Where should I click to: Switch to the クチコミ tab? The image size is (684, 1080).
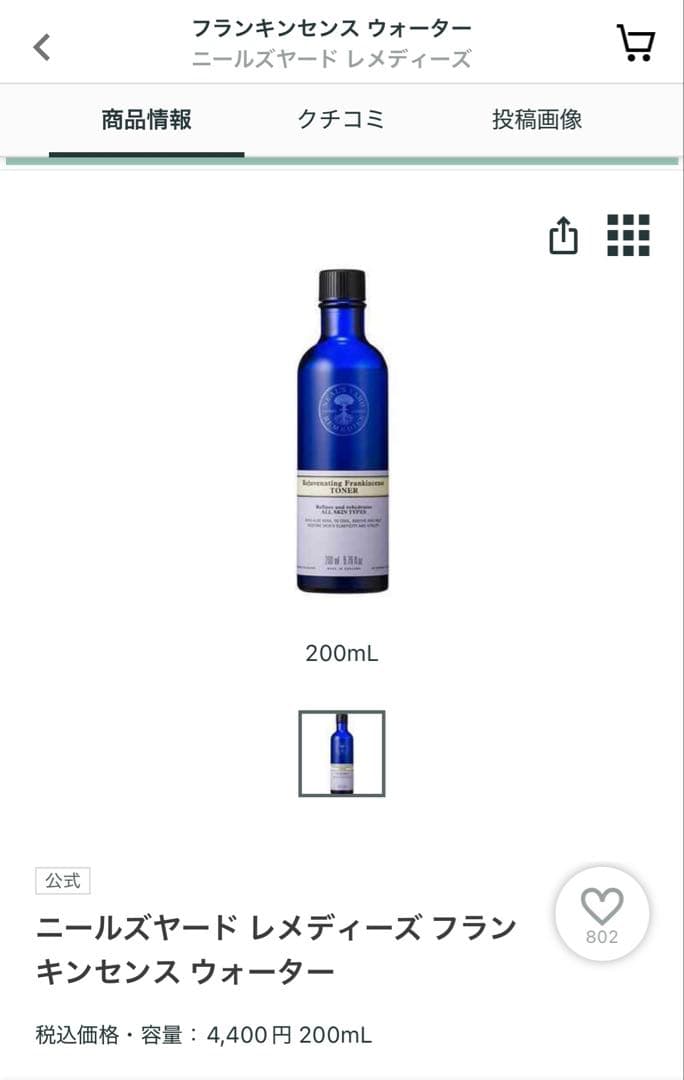pyautogui.click(x=341, y=121)
